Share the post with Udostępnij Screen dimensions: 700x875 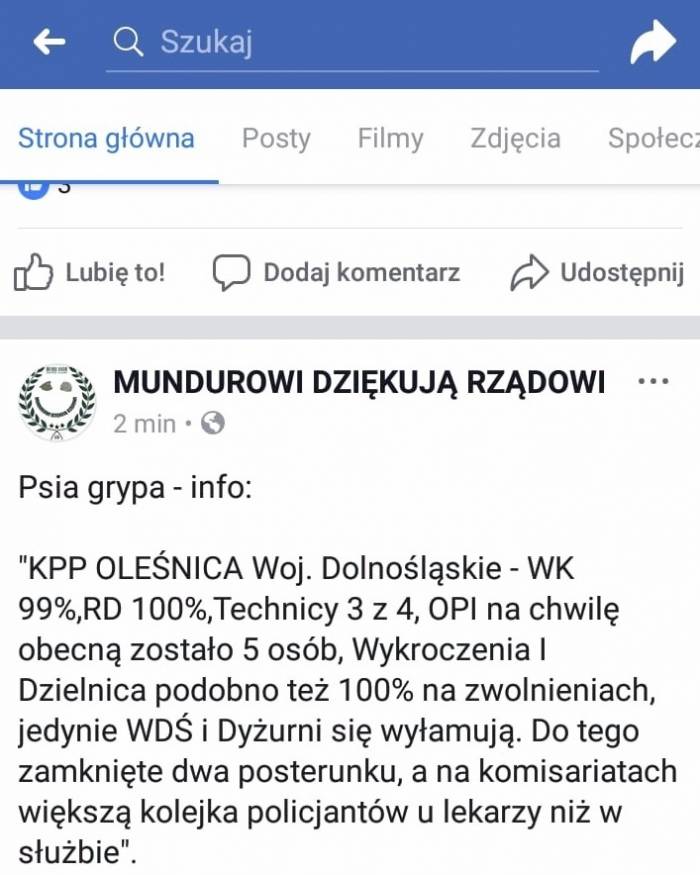pyautogui.click(x=598, y=272)
